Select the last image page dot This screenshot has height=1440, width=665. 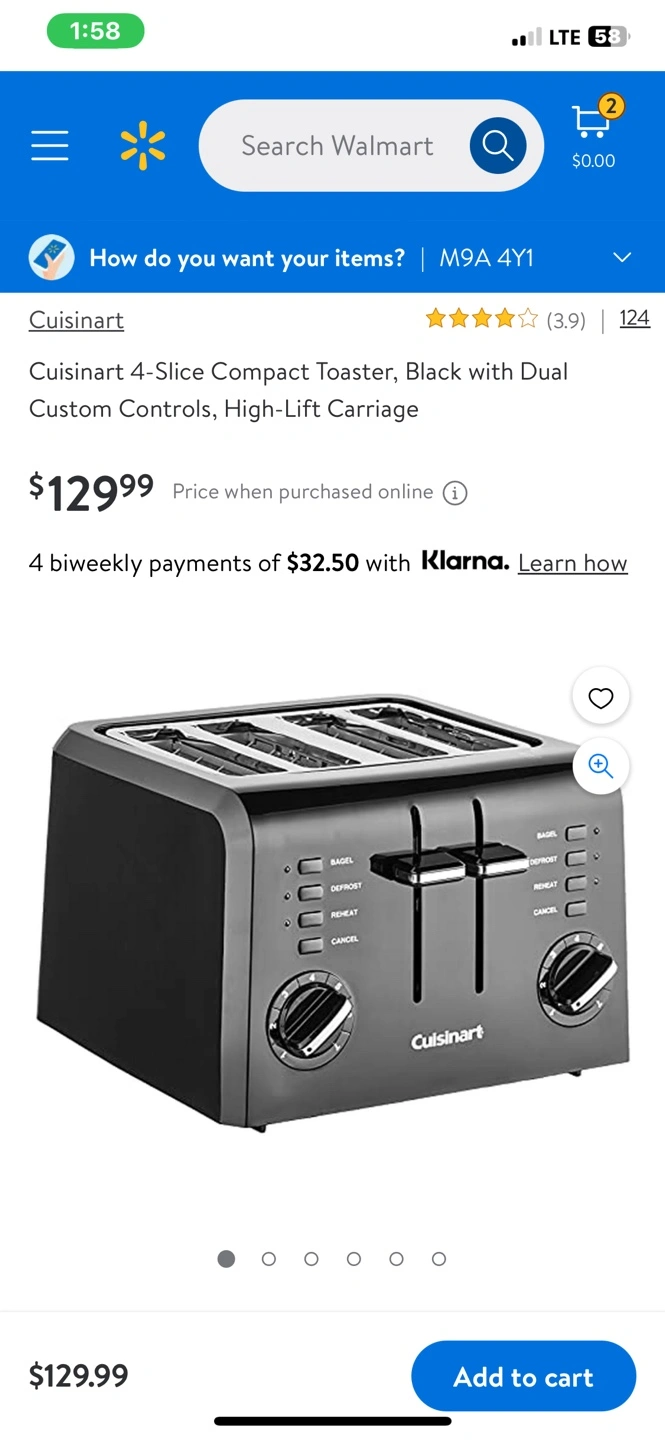(x=438, y=1259)
